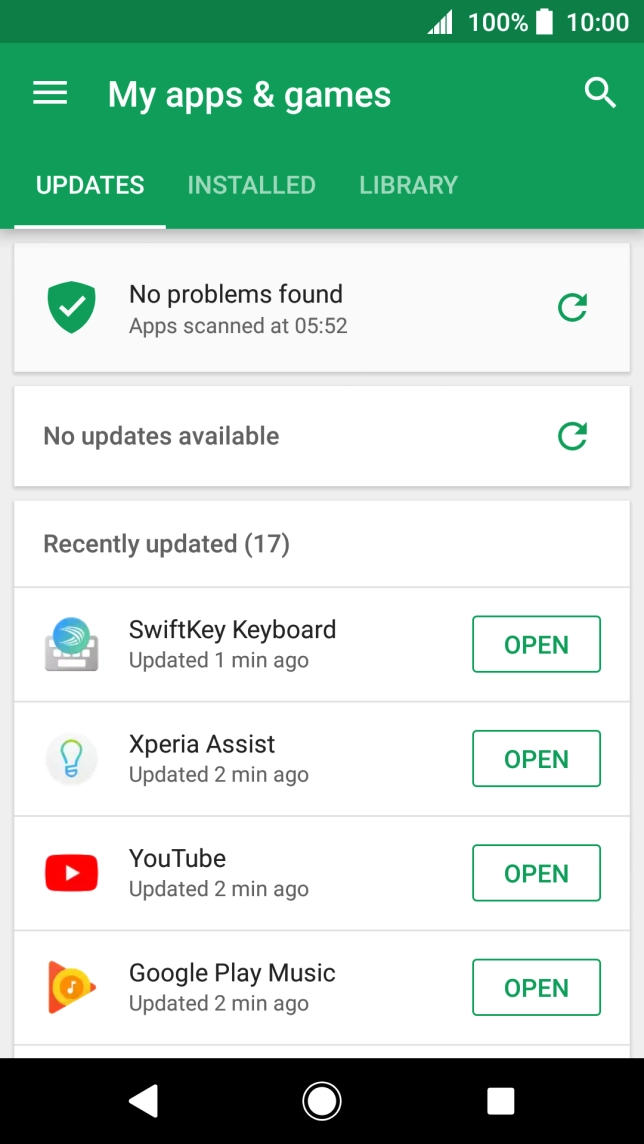
Task: Tap the system home button
Action: coord(322,1101)
